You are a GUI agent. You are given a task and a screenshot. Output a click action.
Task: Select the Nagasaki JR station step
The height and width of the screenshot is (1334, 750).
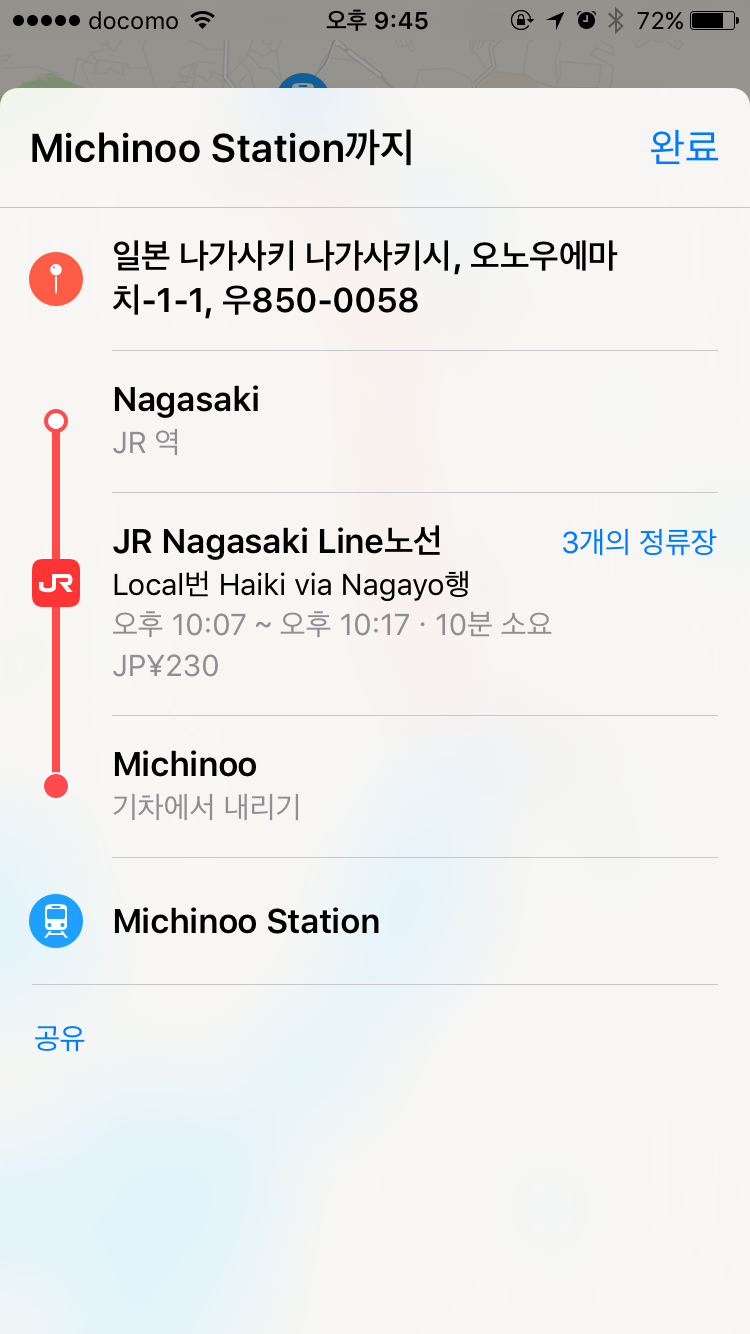pos(375,421)
